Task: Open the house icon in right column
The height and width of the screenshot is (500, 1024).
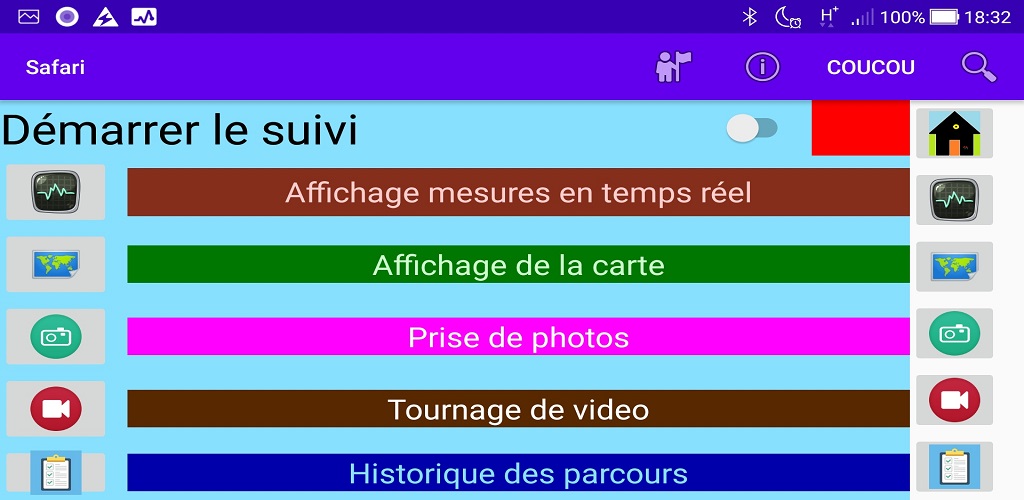Action: coord(954,133)
